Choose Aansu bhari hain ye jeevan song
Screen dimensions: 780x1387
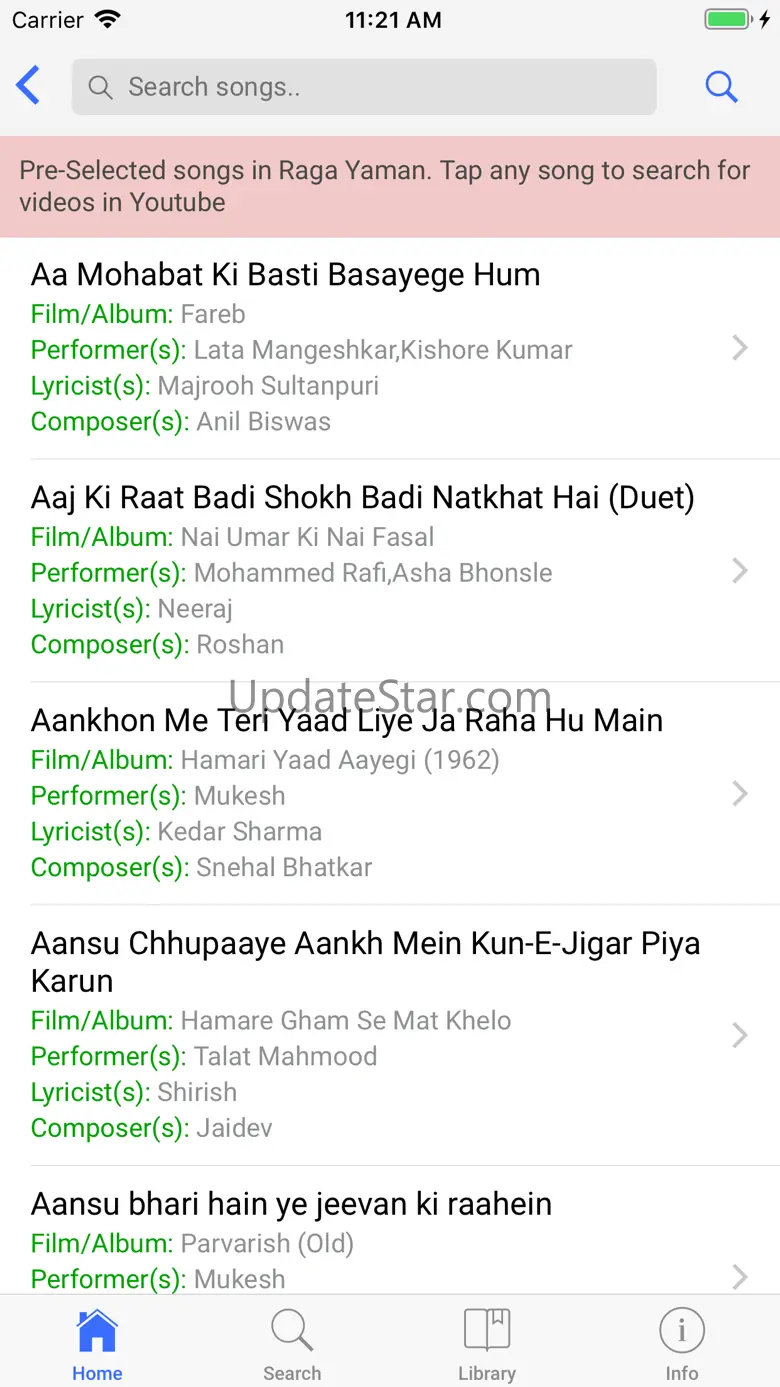[x=390, y=1240]
